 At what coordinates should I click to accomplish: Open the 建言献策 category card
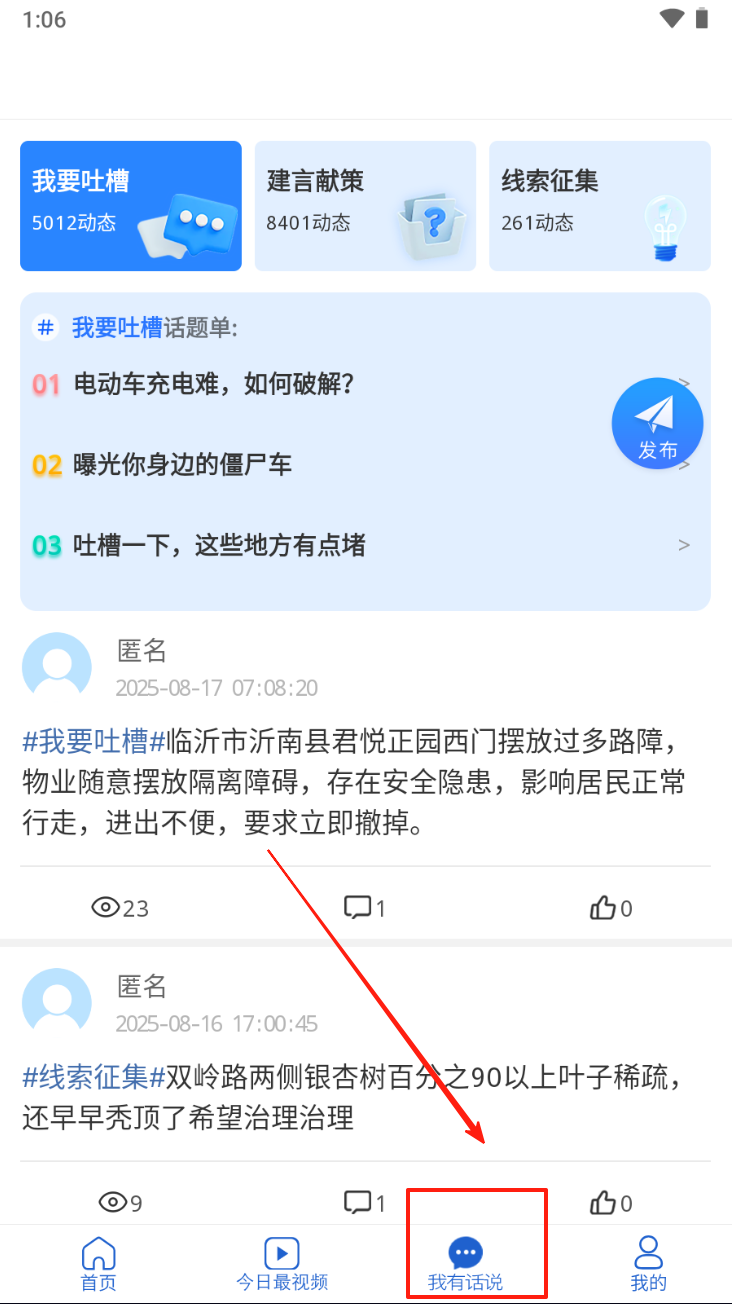[365, 205]
